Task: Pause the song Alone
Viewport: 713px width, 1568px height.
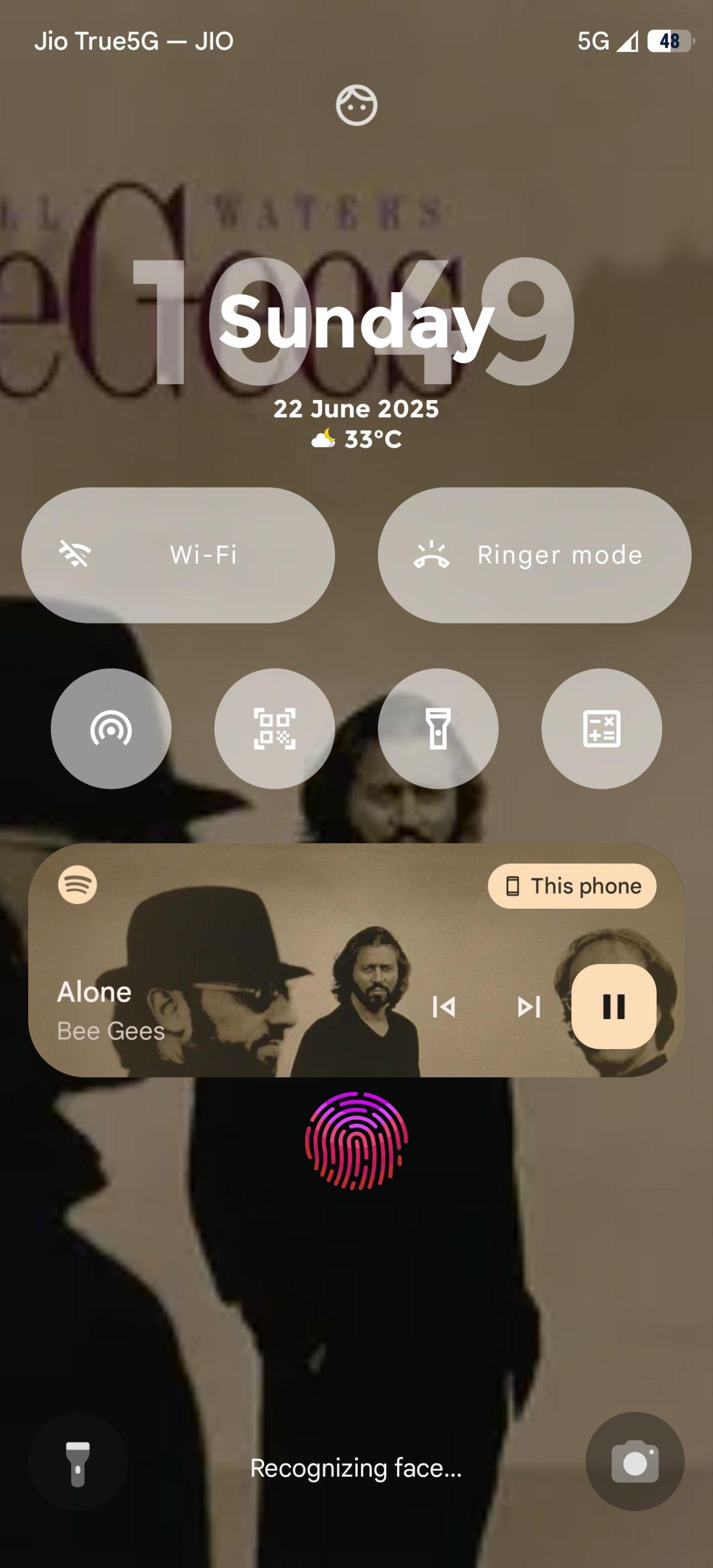Action: [613, 1006]
